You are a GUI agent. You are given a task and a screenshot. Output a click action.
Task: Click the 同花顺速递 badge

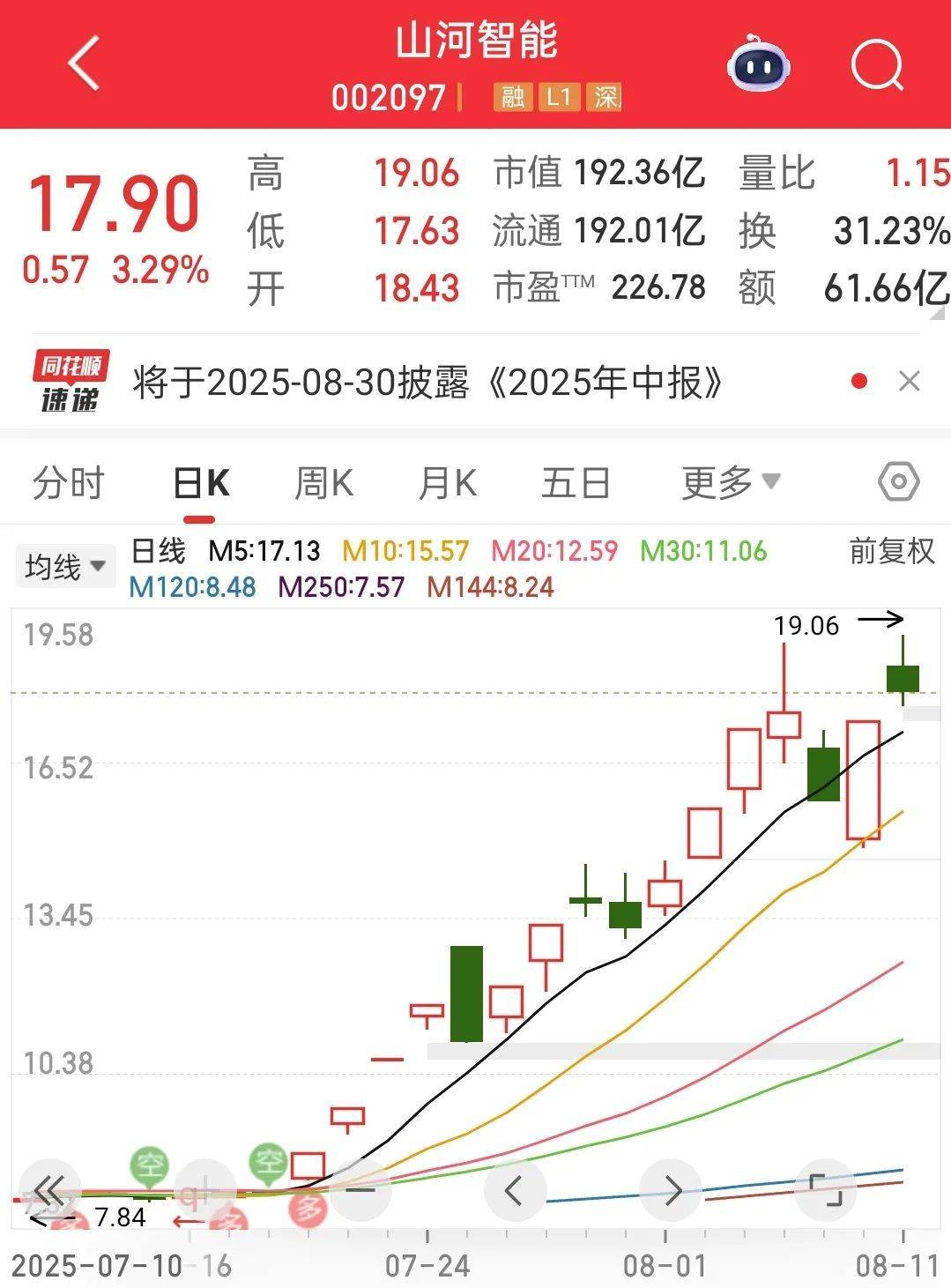(x=69, y=379)
